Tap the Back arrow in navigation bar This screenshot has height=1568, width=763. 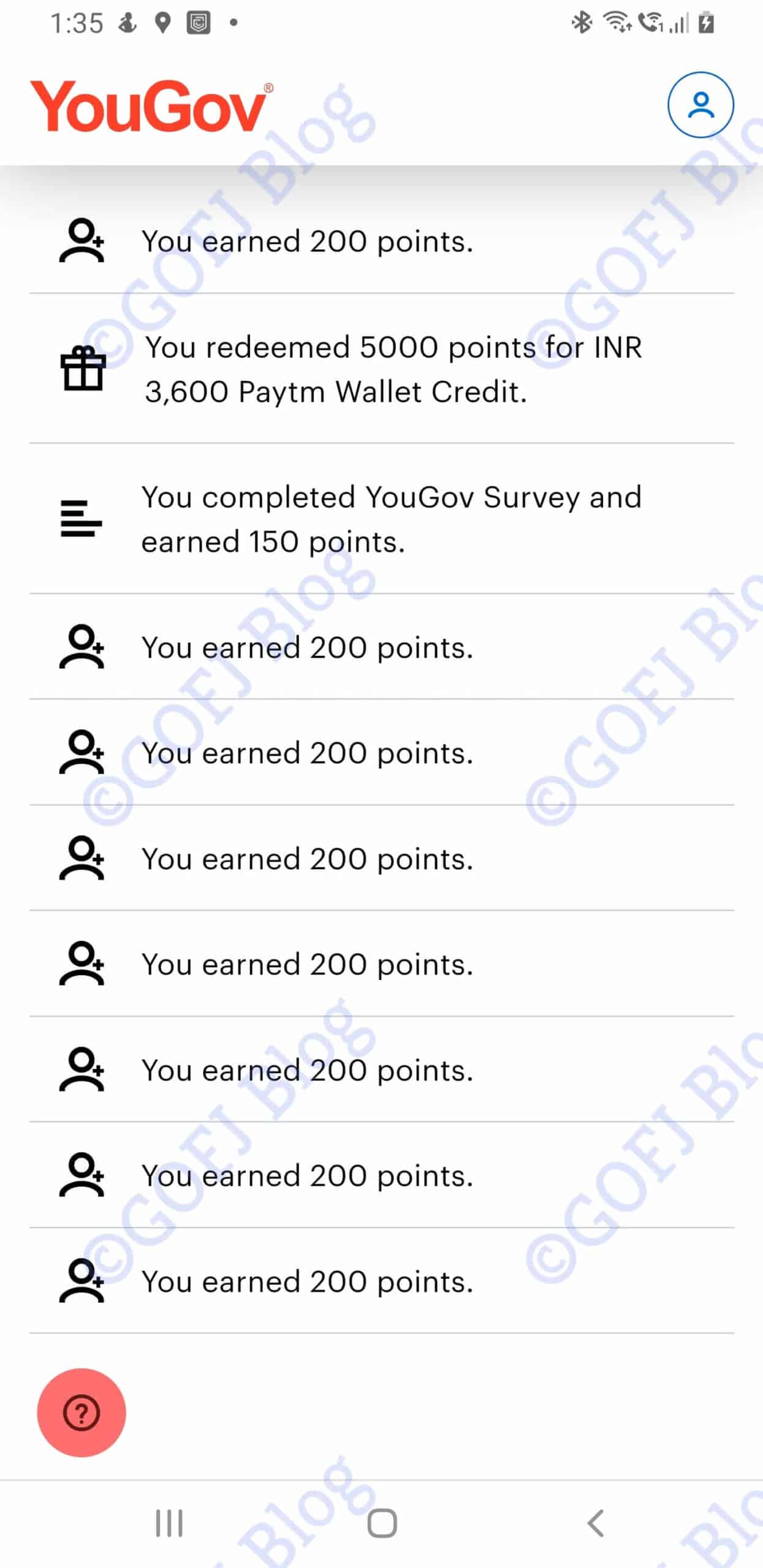point(593,1523)
